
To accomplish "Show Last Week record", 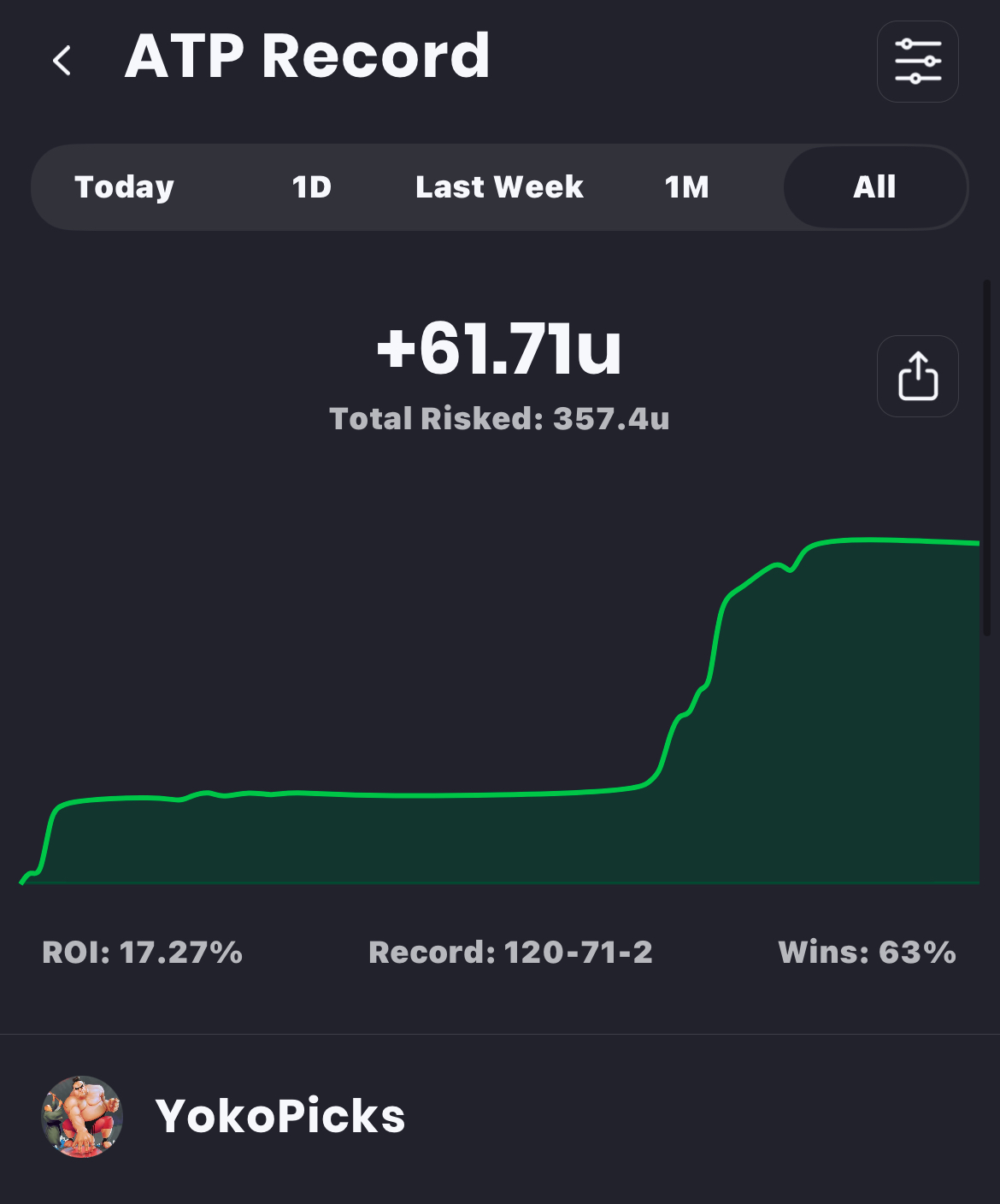I will (499, 187).
